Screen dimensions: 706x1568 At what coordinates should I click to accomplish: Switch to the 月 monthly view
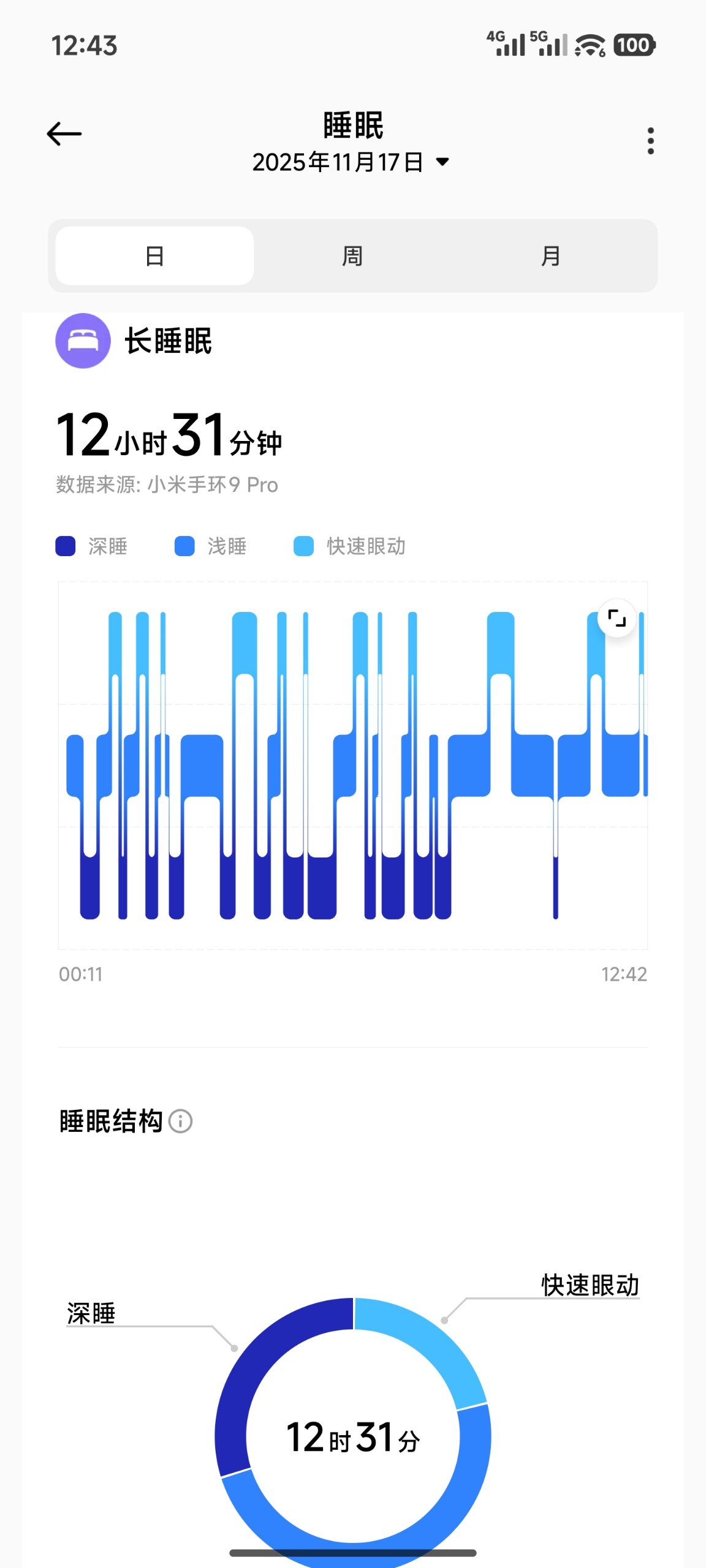550,256
